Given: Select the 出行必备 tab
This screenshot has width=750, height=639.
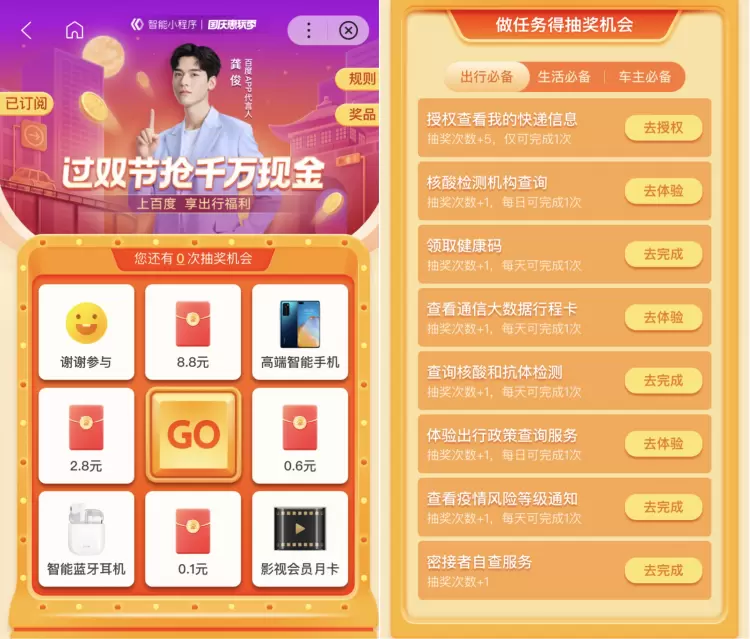Looking at the screenshot, I should [486, 77].
